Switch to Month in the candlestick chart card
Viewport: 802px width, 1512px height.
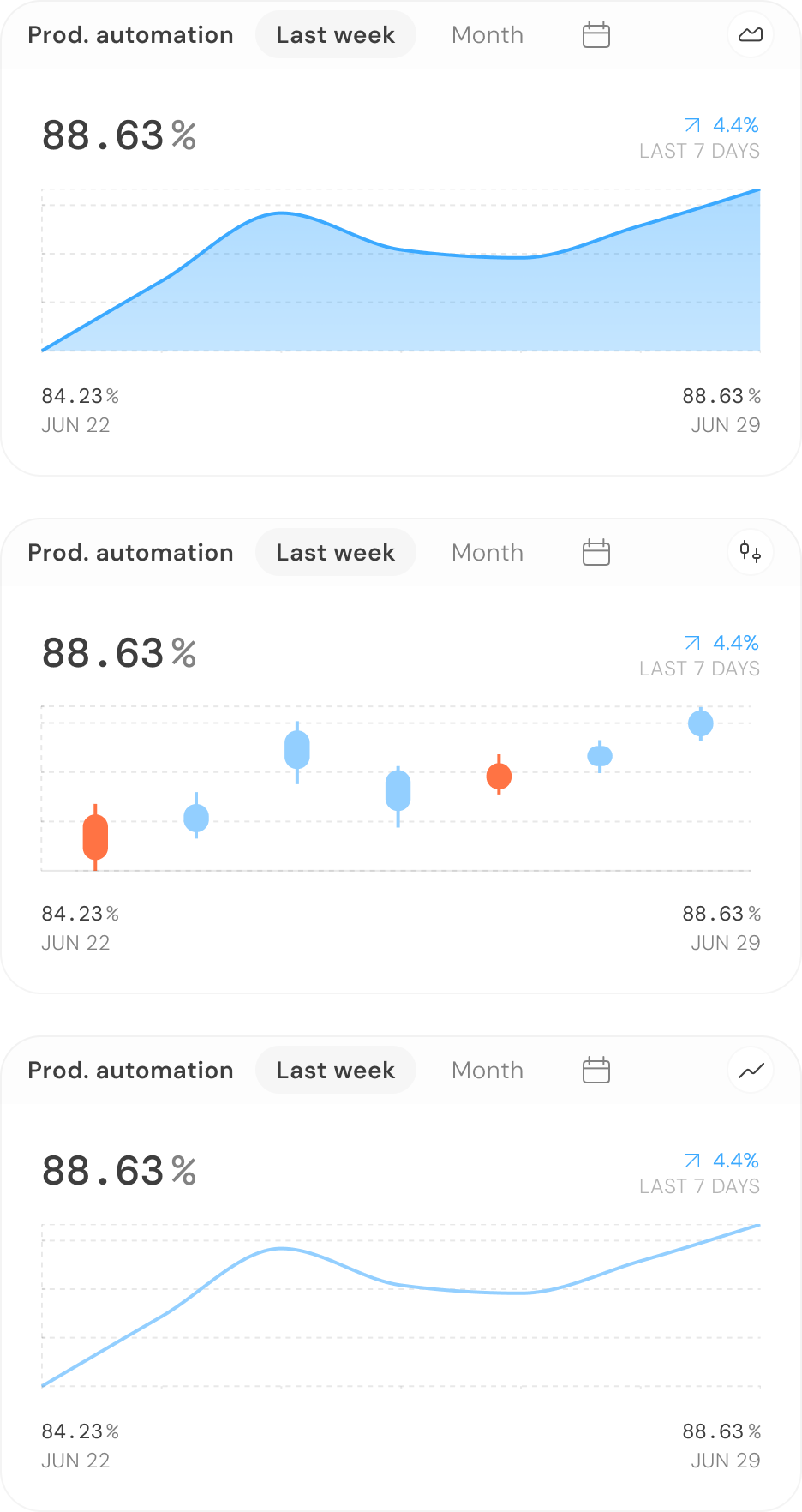[x=487, y=553]
